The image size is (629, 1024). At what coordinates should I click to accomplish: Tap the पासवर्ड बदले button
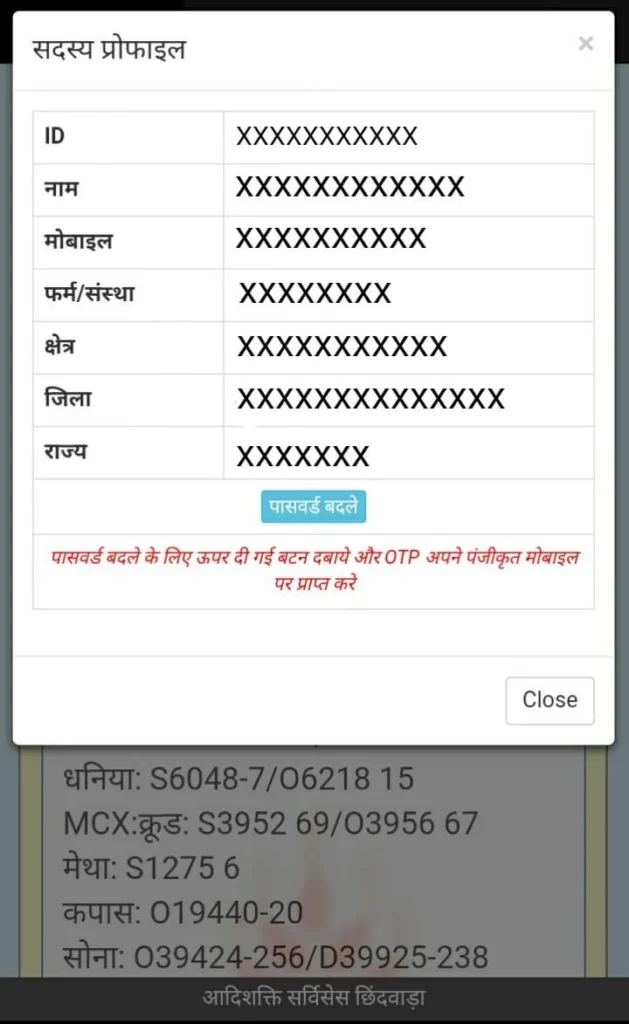point(314,506)
